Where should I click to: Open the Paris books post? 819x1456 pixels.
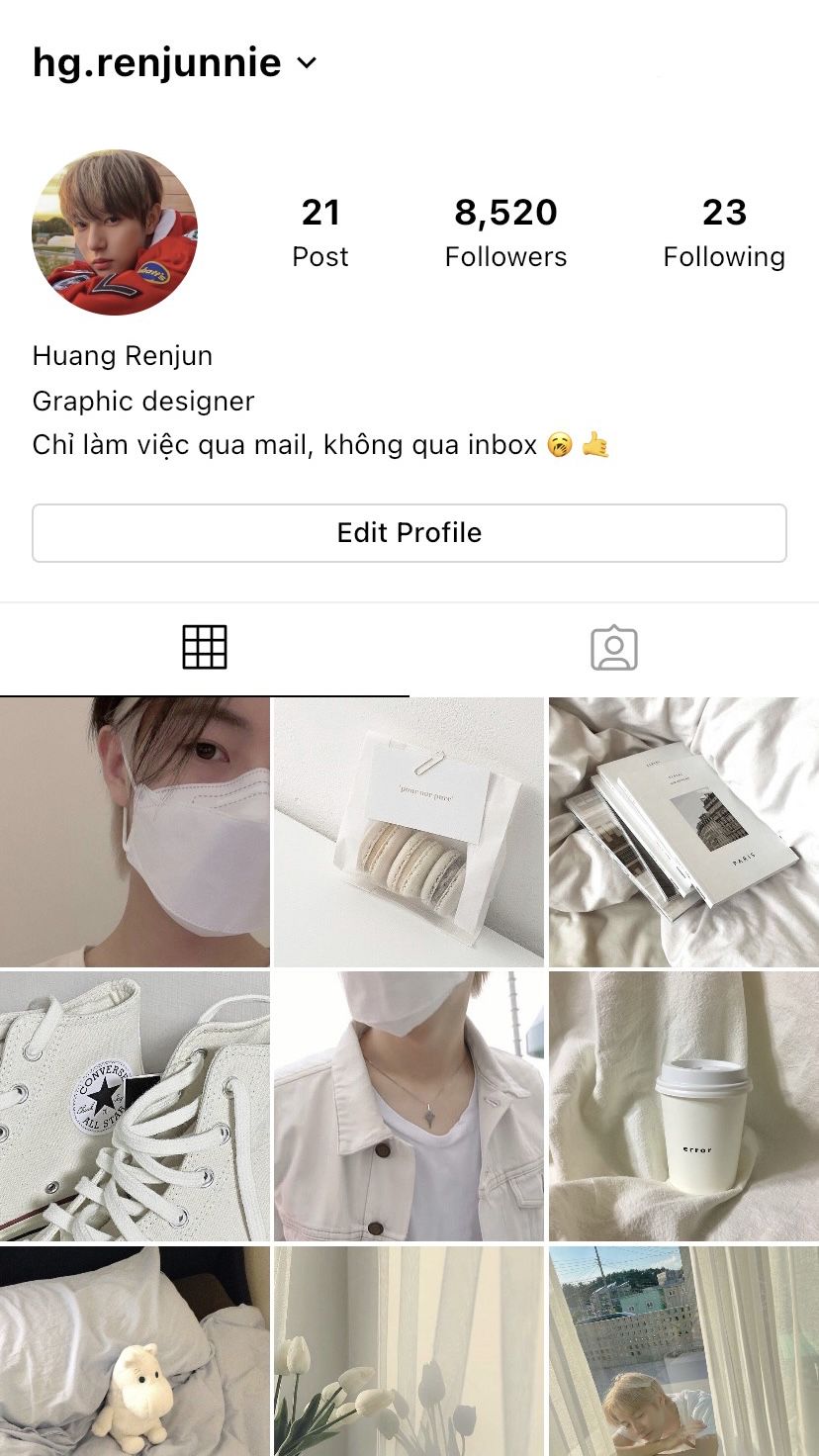pos(683,832)
